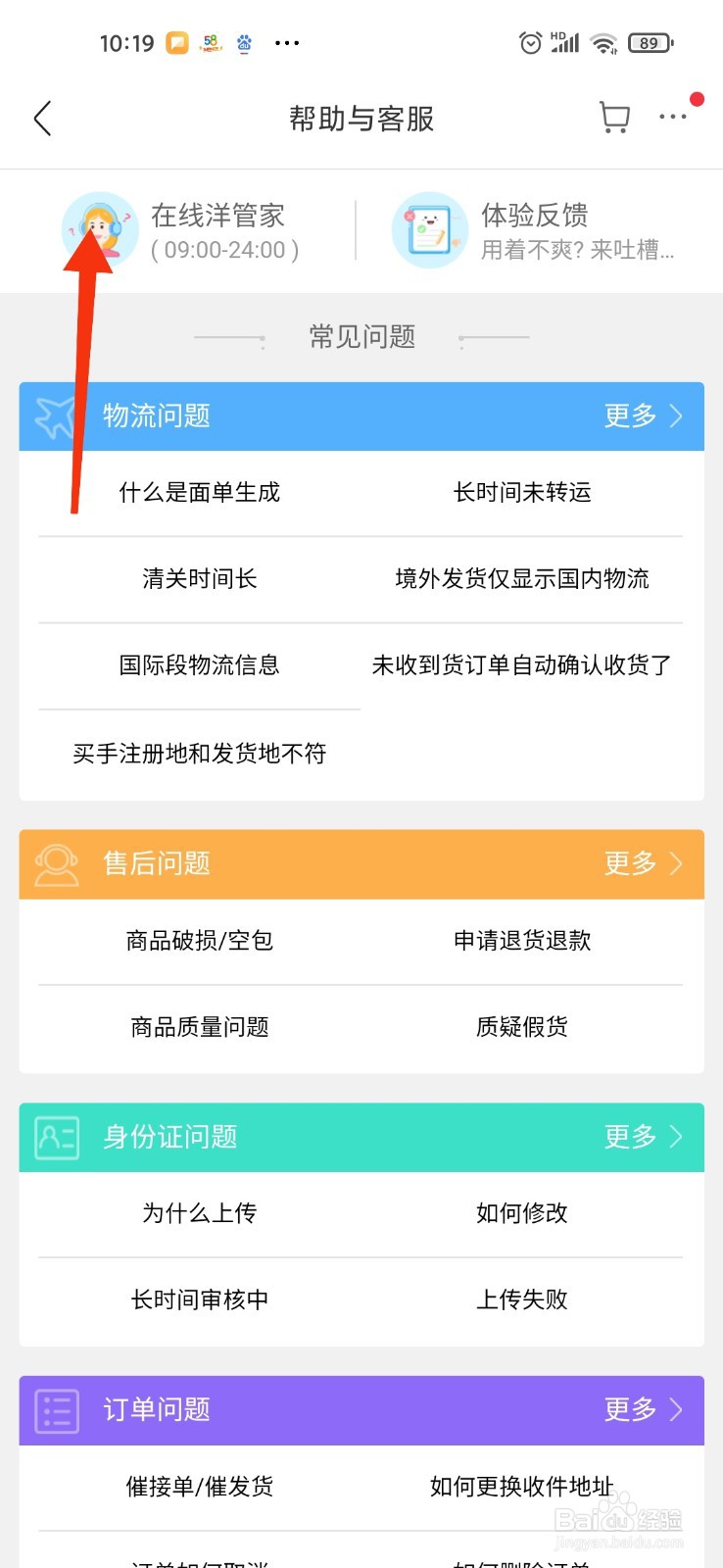This screenshot has height=1568, width=723.
Task: Open the 申请退货退款 question
Action: coord(522,940)
